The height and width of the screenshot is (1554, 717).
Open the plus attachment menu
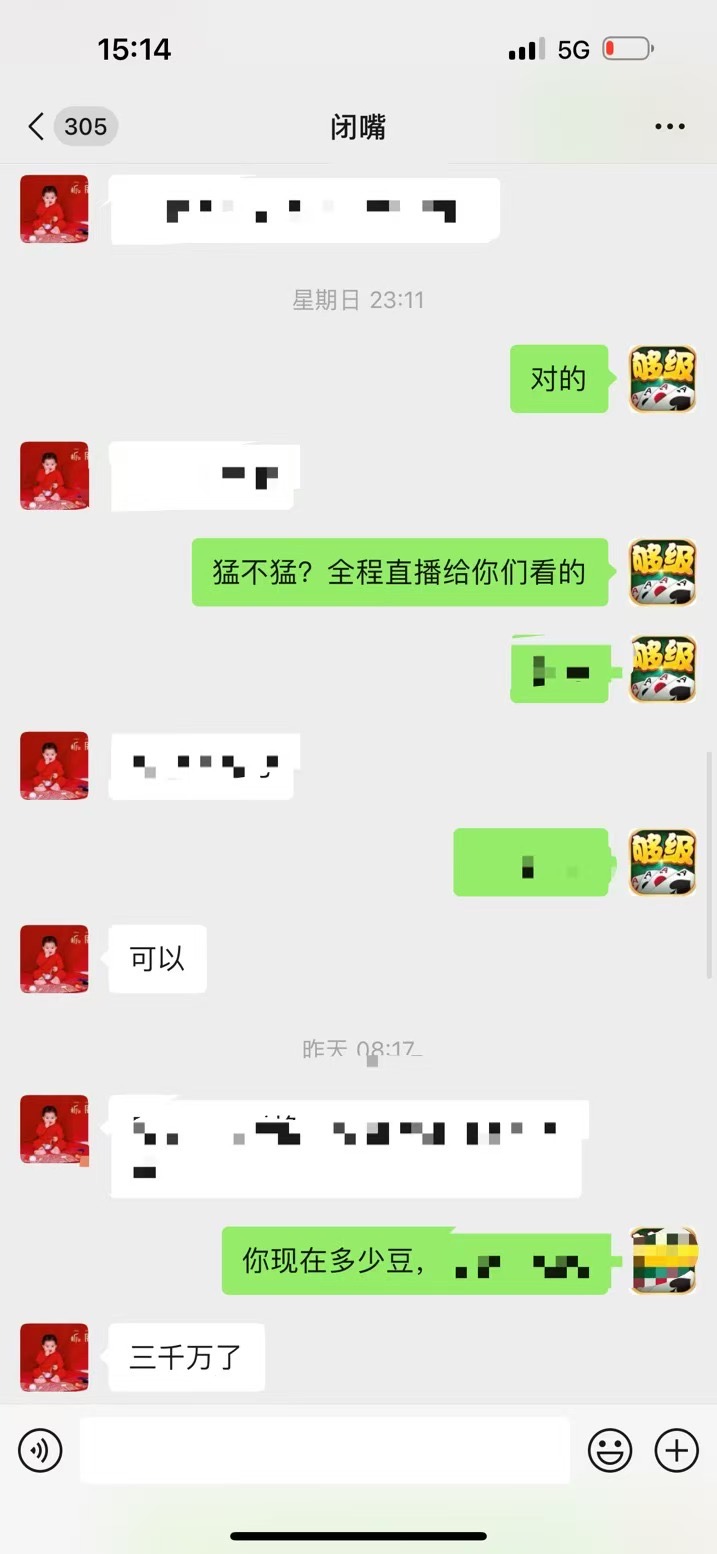(x=676, y=1450)
